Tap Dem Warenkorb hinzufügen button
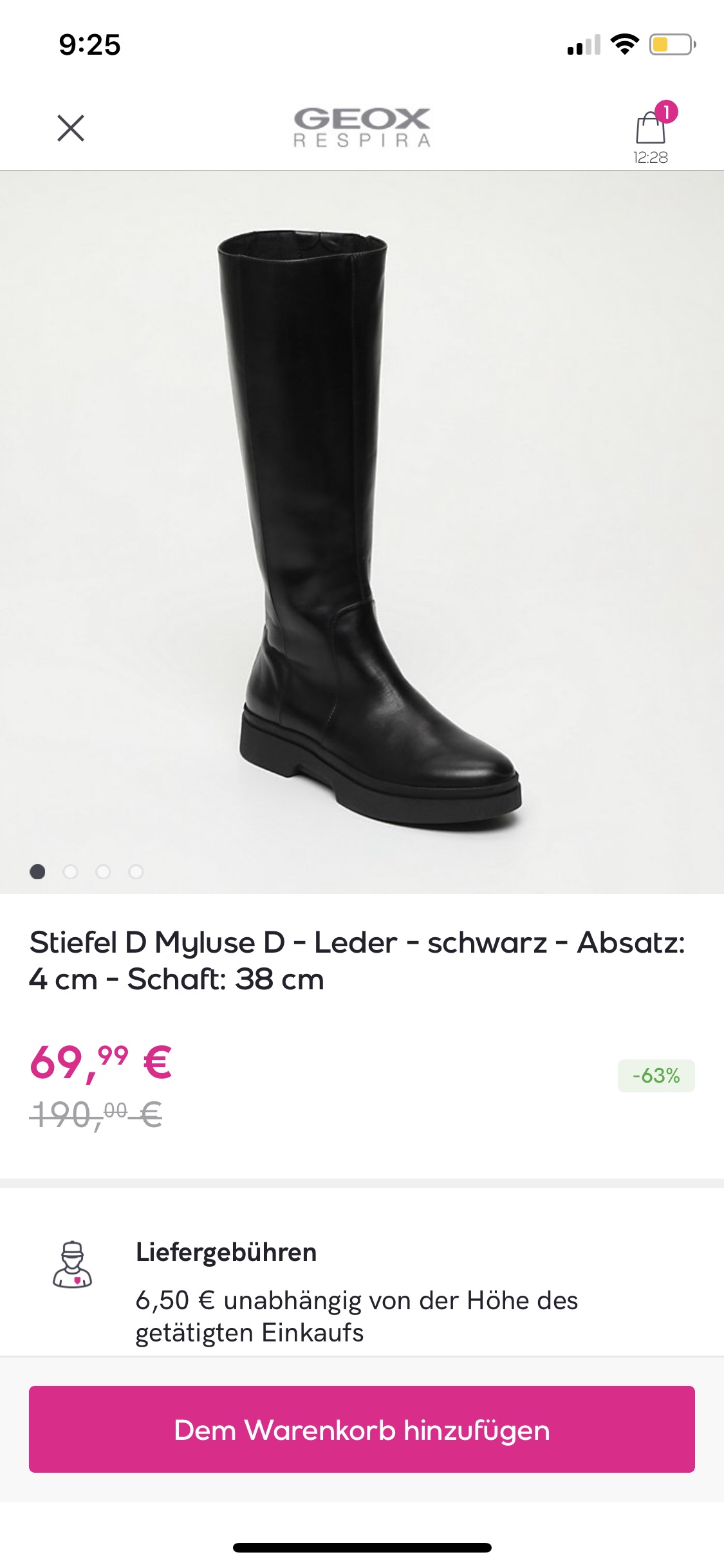 pyautogui.click(x=362, y=1429)
